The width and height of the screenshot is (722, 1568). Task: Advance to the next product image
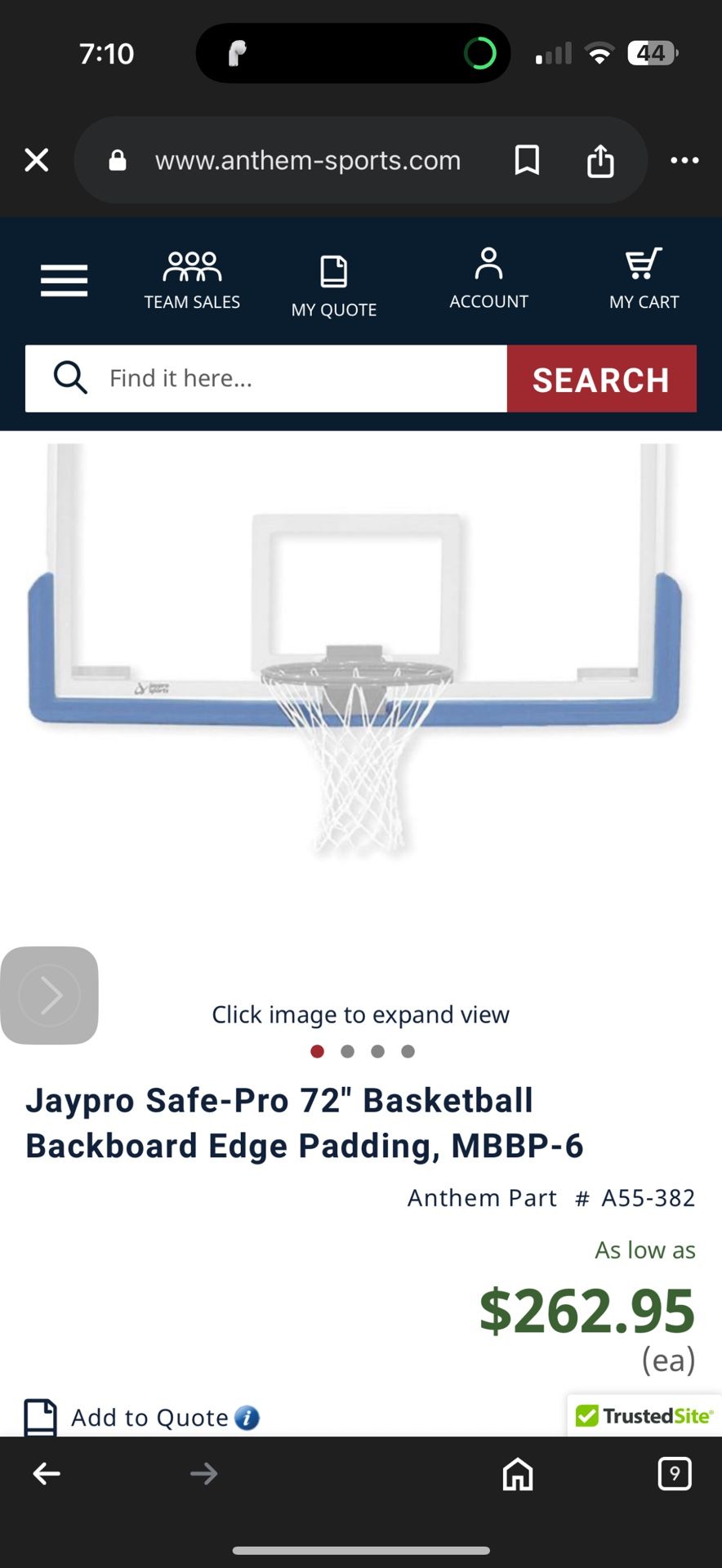pos(49,995)
